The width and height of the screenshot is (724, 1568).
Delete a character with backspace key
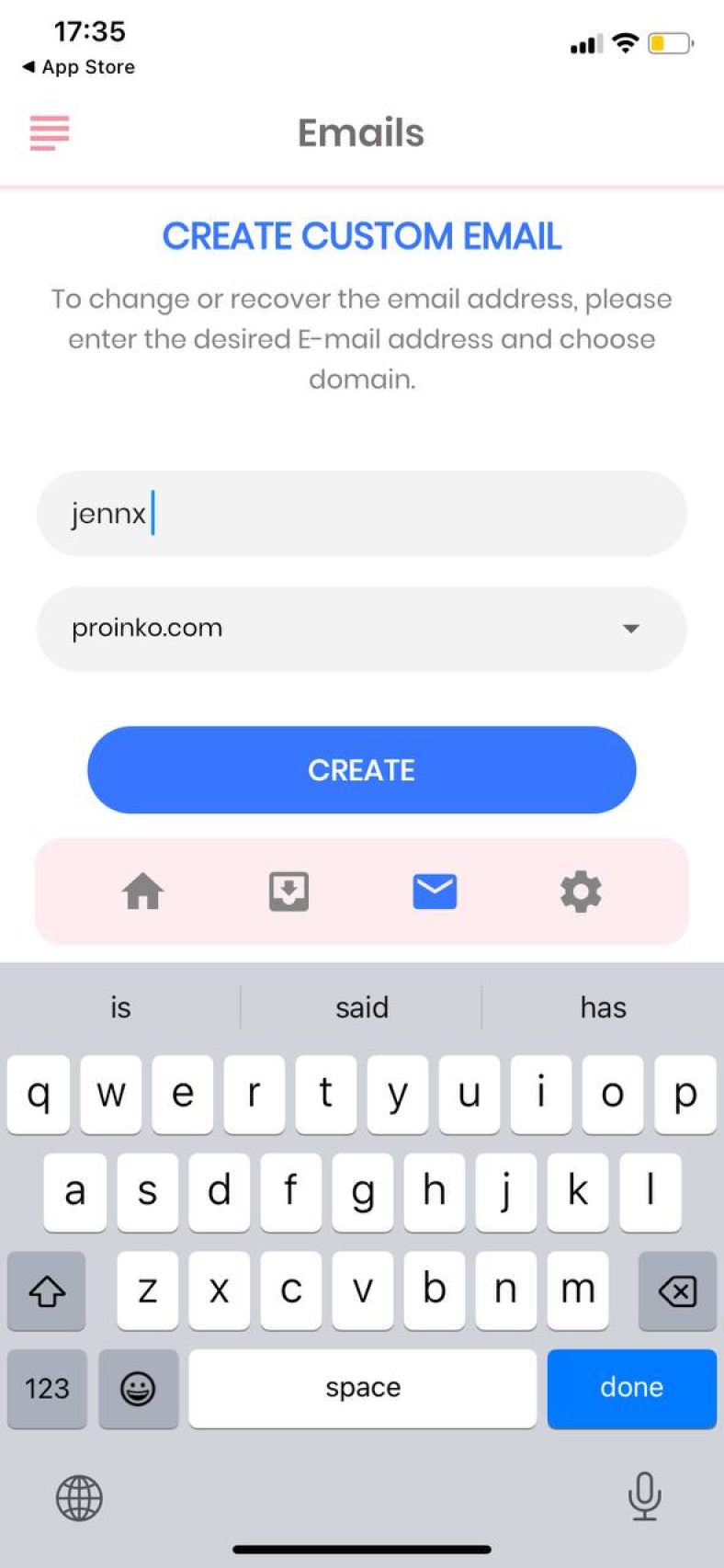click(677, 1290)
